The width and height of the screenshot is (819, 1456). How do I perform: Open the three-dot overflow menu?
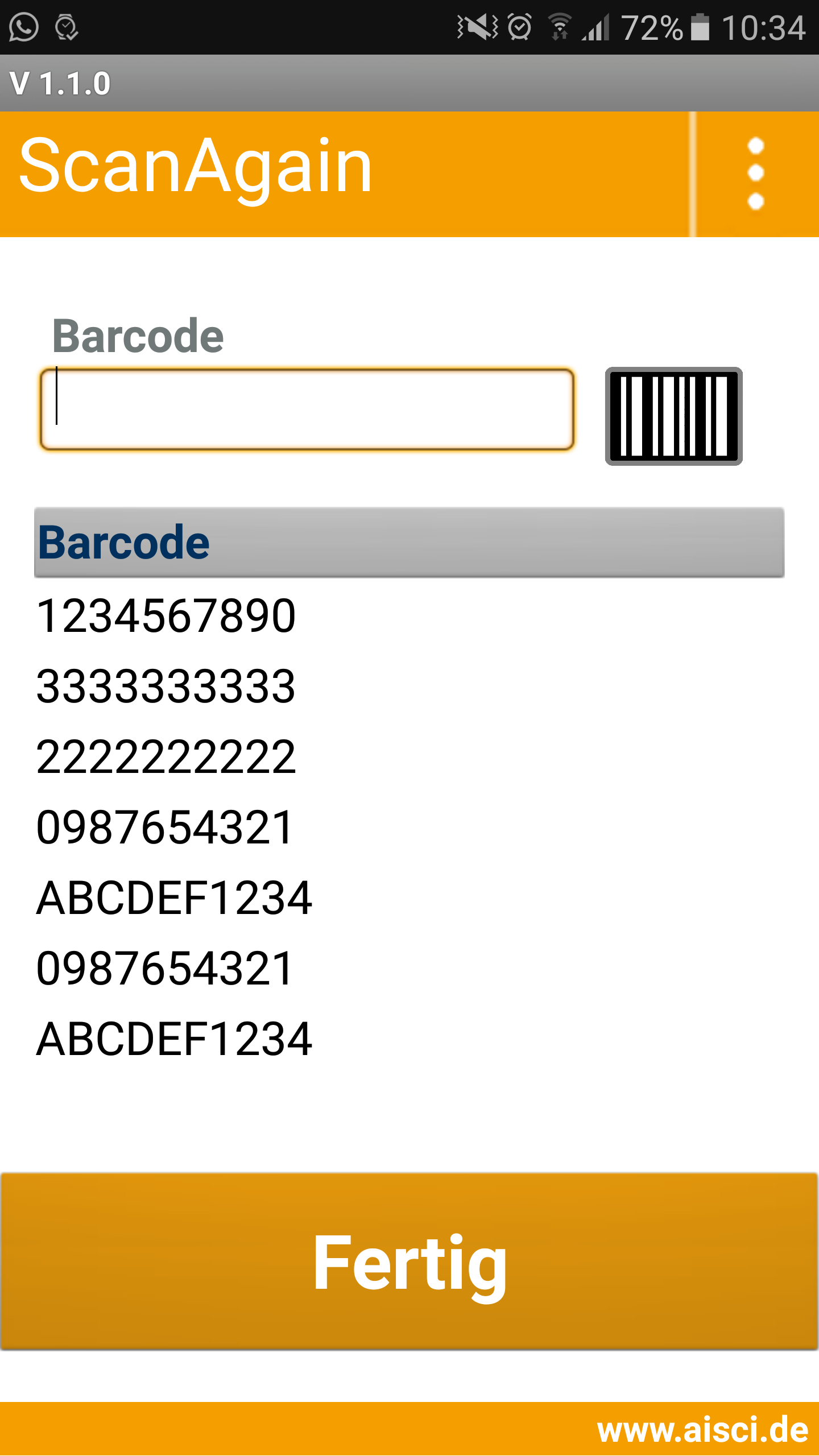[x=755, y=173]
